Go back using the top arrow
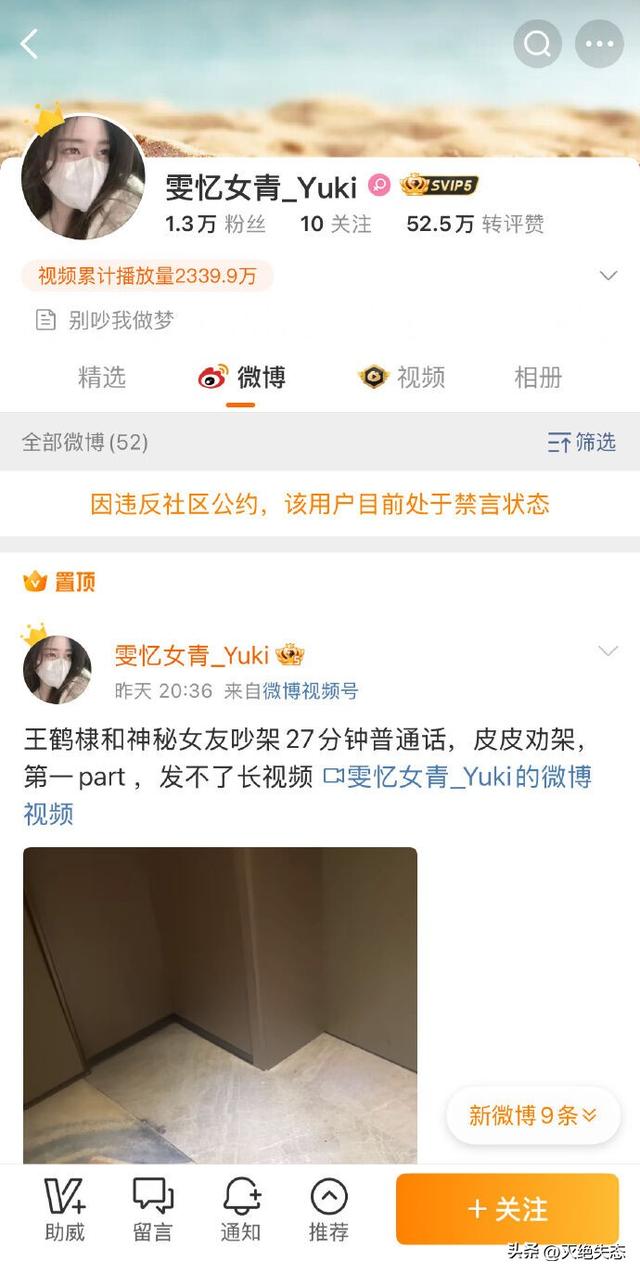640x1274 pixels. [30, 44]
